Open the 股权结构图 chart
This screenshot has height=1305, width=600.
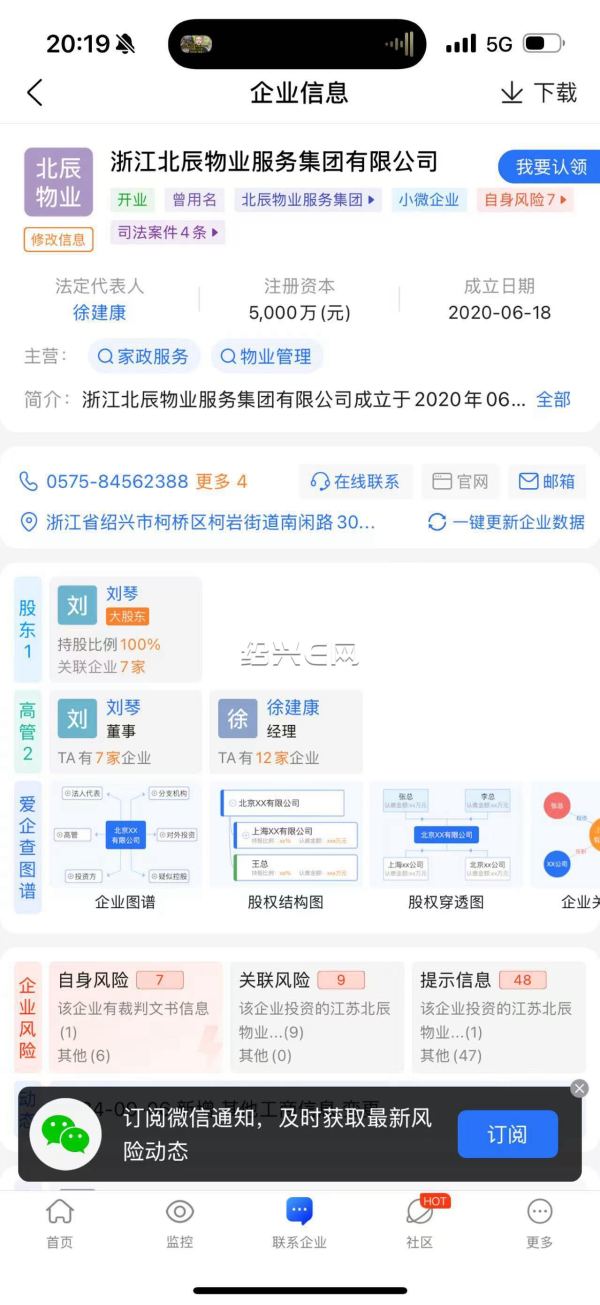tap(286, 845)
